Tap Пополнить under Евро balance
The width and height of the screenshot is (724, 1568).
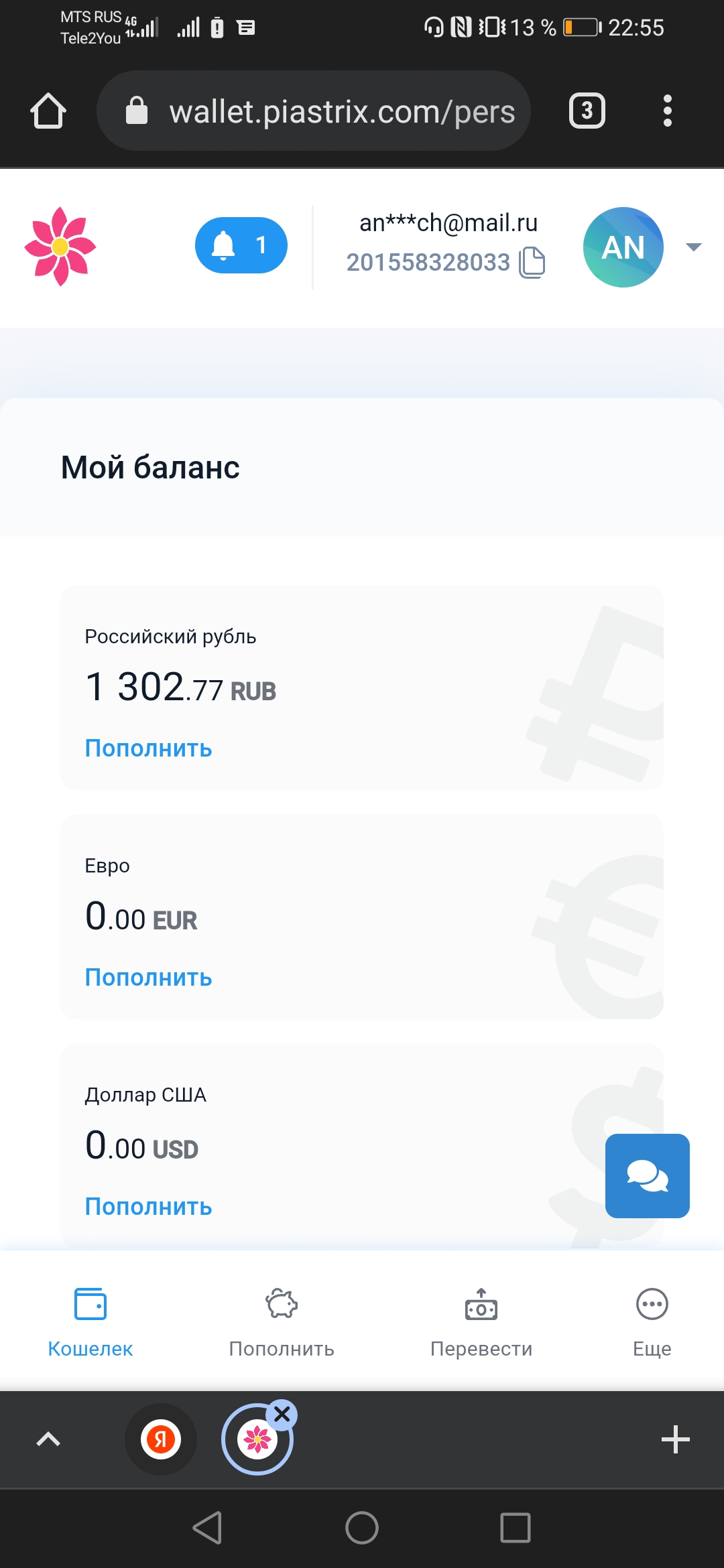coord(148,977)
